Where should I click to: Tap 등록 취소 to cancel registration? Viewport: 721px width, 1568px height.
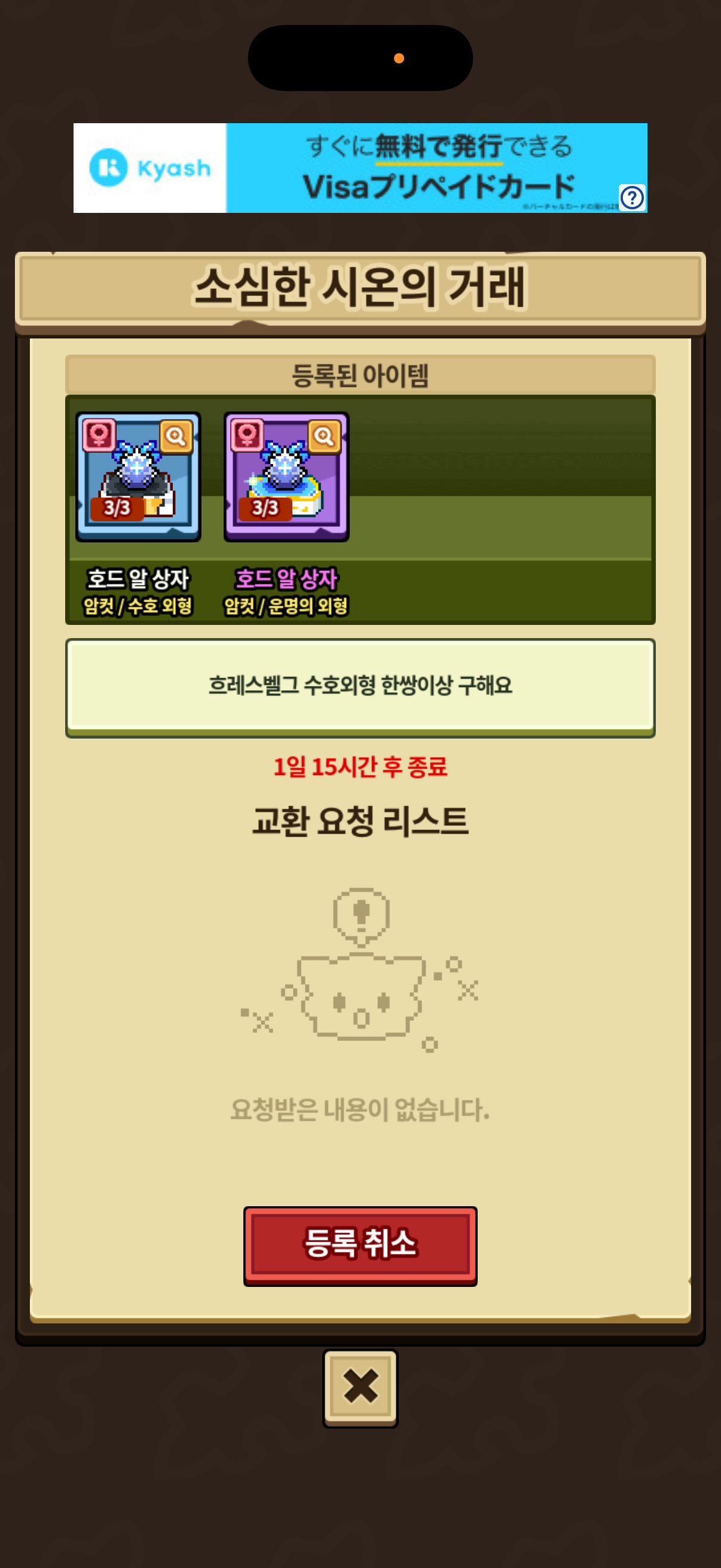tap(360, 1245)
